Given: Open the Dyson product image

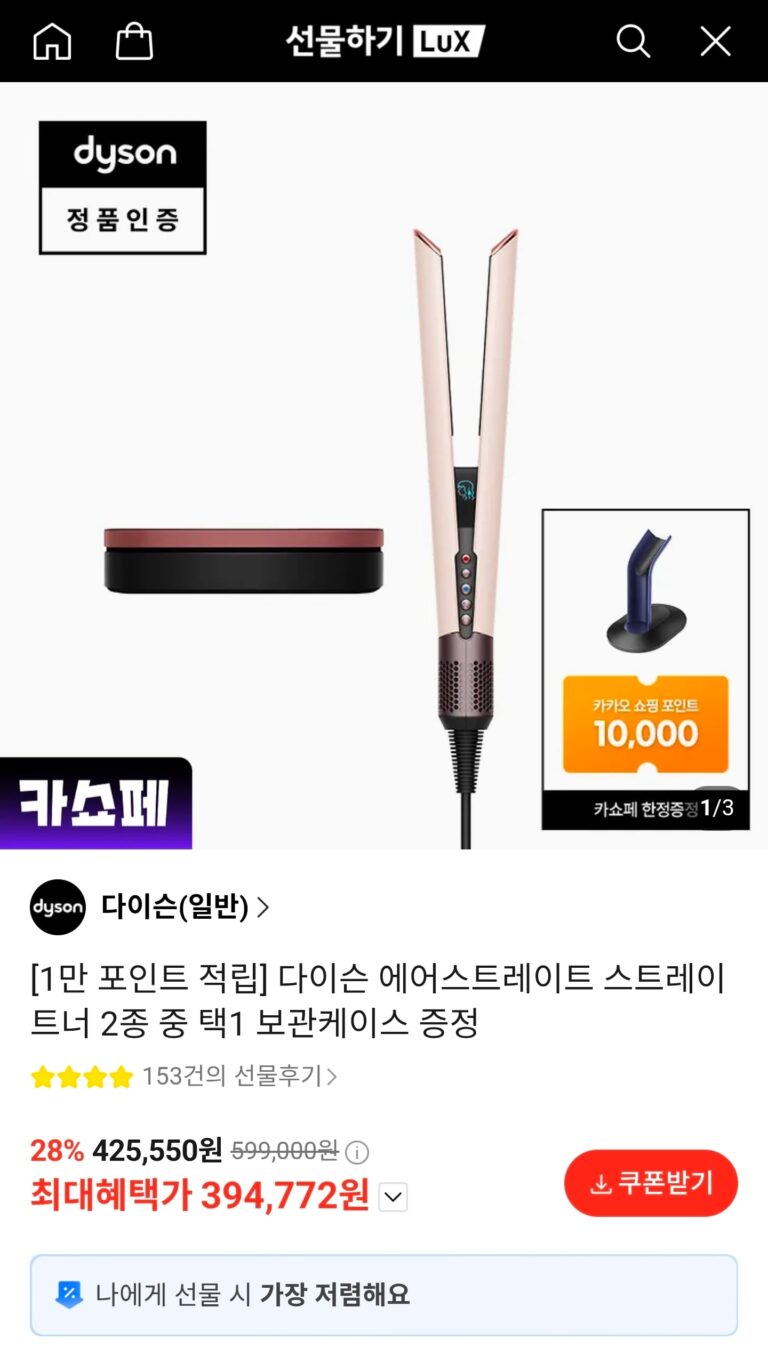Looking at the screenshot, I should [384, 465].
